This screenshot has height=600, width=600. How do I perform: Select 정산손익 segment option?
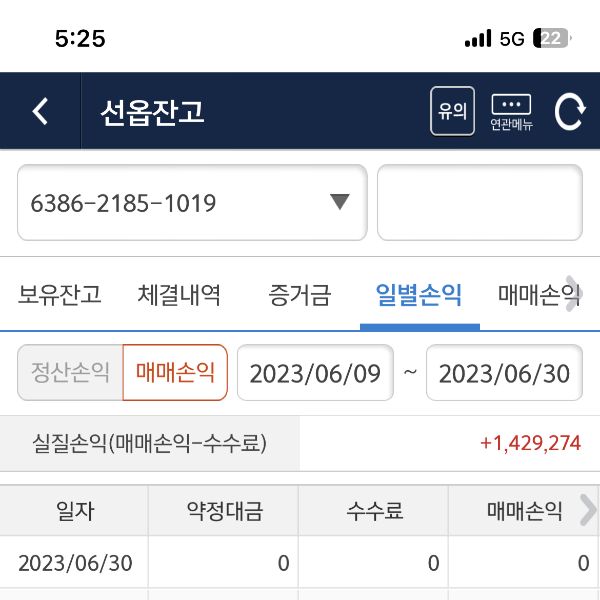pyautogui.click(x=70, y=373)
